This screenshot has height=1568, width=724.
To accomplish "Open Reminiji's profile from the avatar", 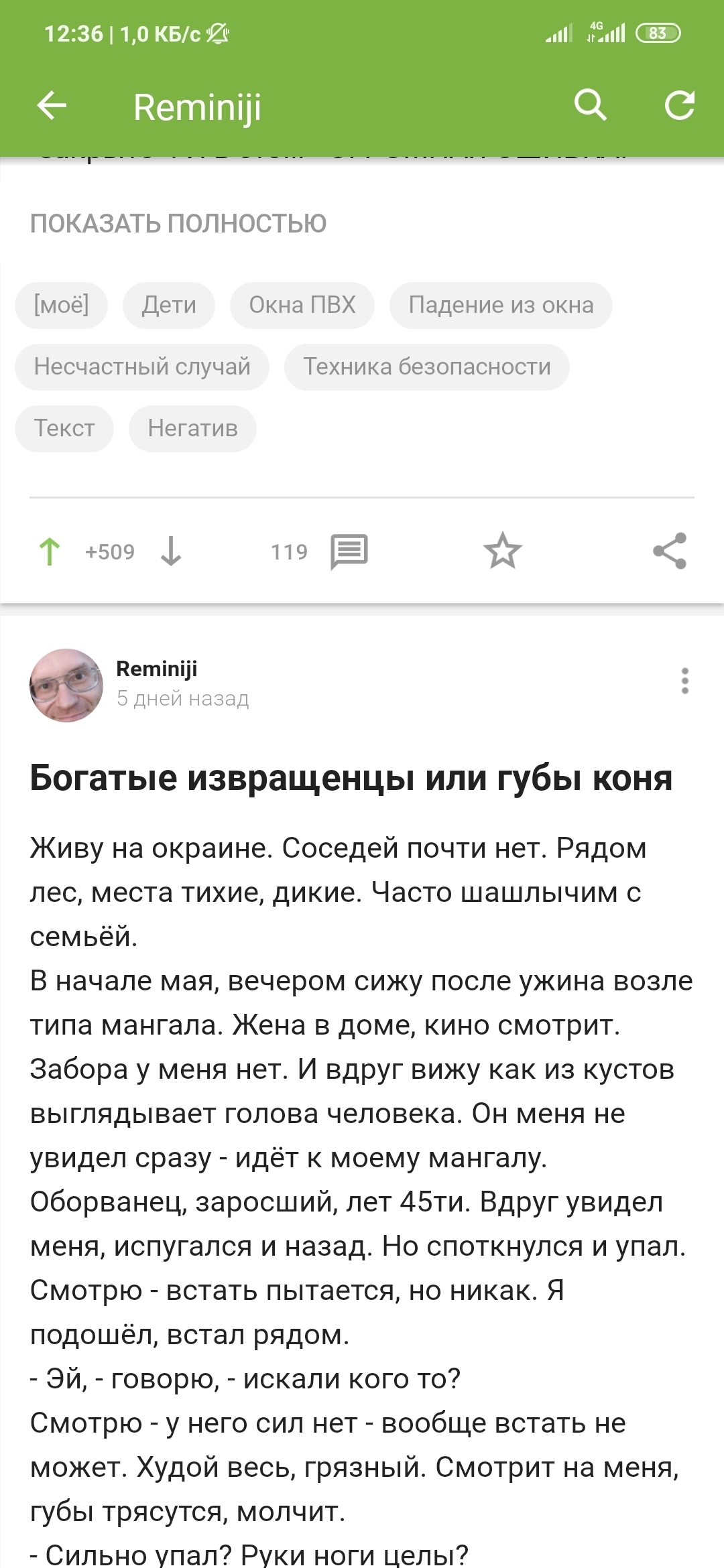I will [66, 685].
